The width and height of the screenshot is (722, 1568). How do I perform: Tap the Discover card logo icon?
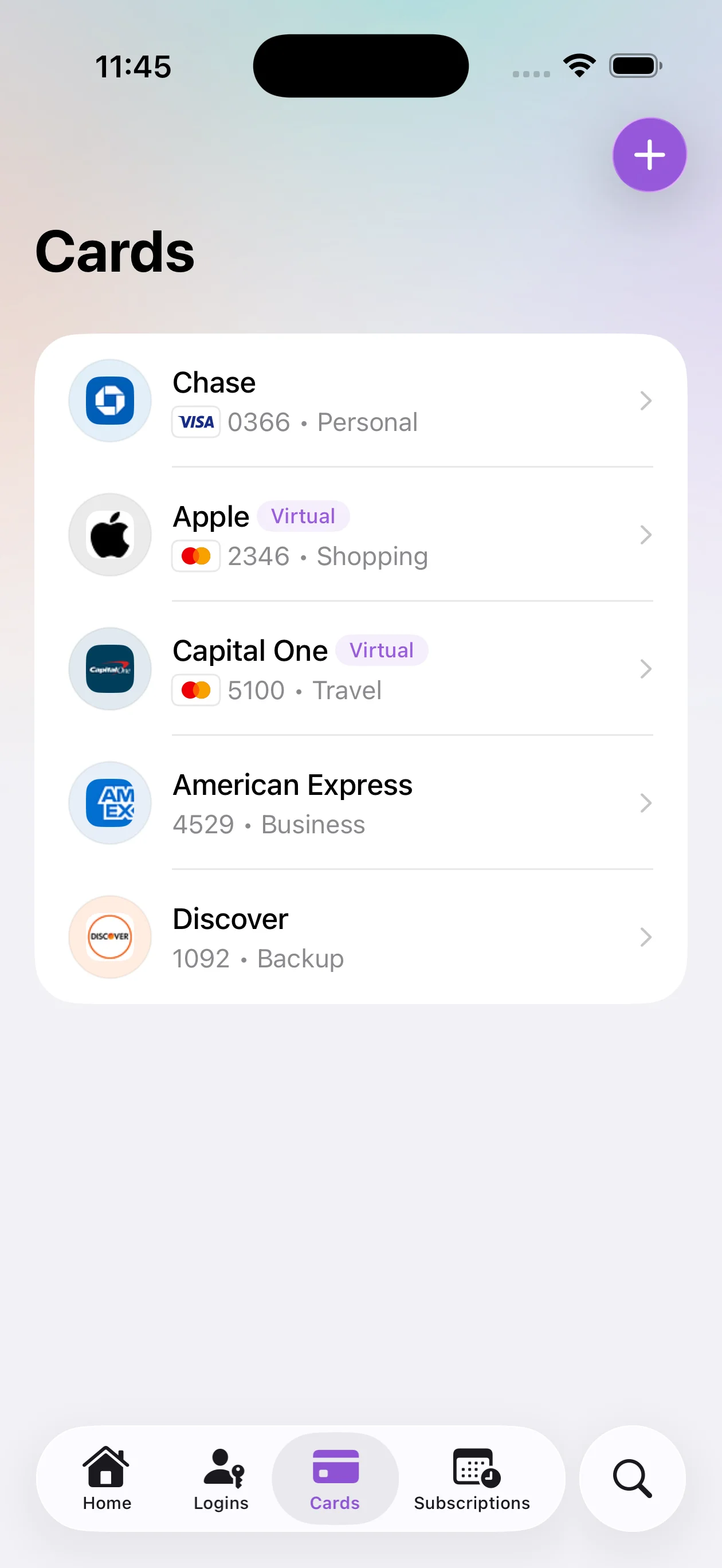[109, 938]
